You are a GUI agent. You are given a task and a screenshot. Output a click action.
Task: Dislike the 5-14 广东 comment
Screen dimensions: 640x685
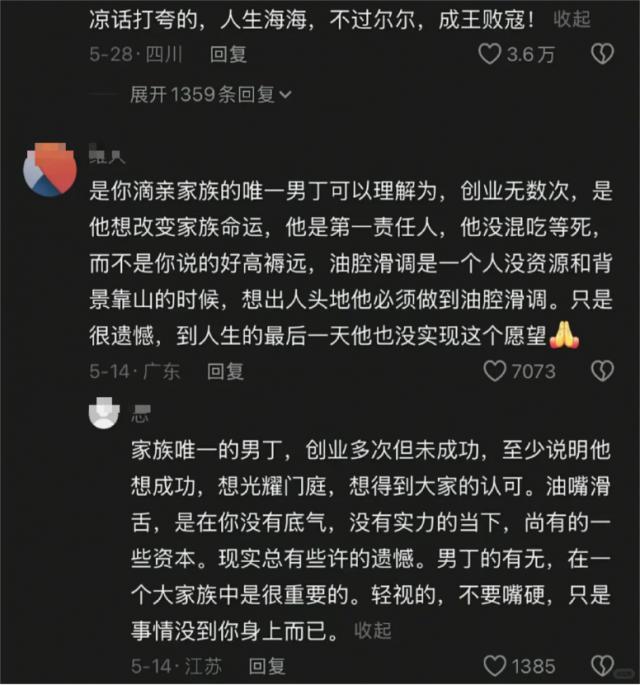(601, 371)
